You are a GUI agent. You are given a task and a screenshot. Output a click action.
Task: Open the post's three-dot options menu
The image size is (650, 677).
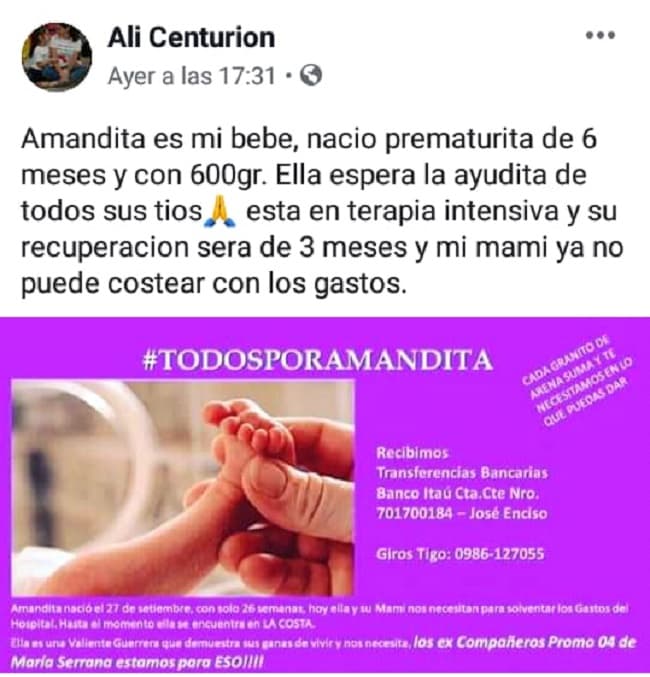point(599,36)
